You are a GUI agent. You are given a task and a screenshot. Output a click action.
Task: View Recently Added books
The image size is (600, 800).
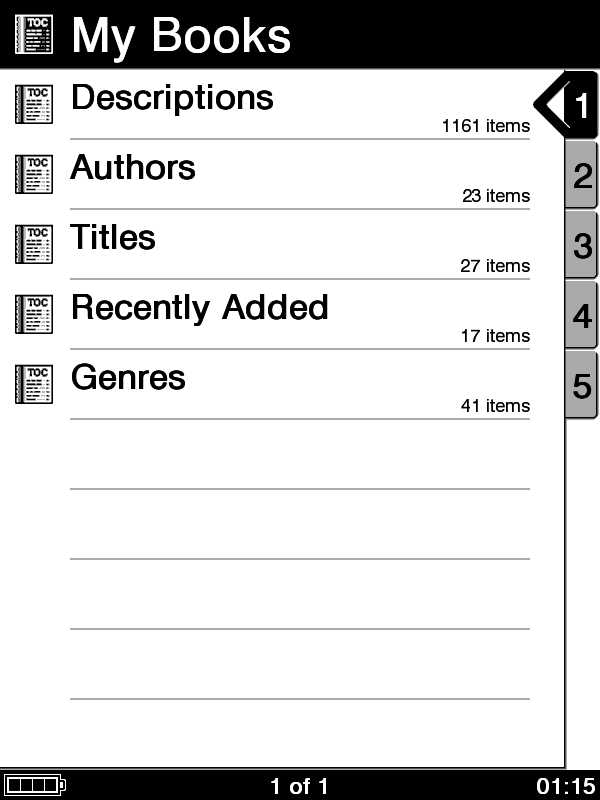(x=199, y=308)
